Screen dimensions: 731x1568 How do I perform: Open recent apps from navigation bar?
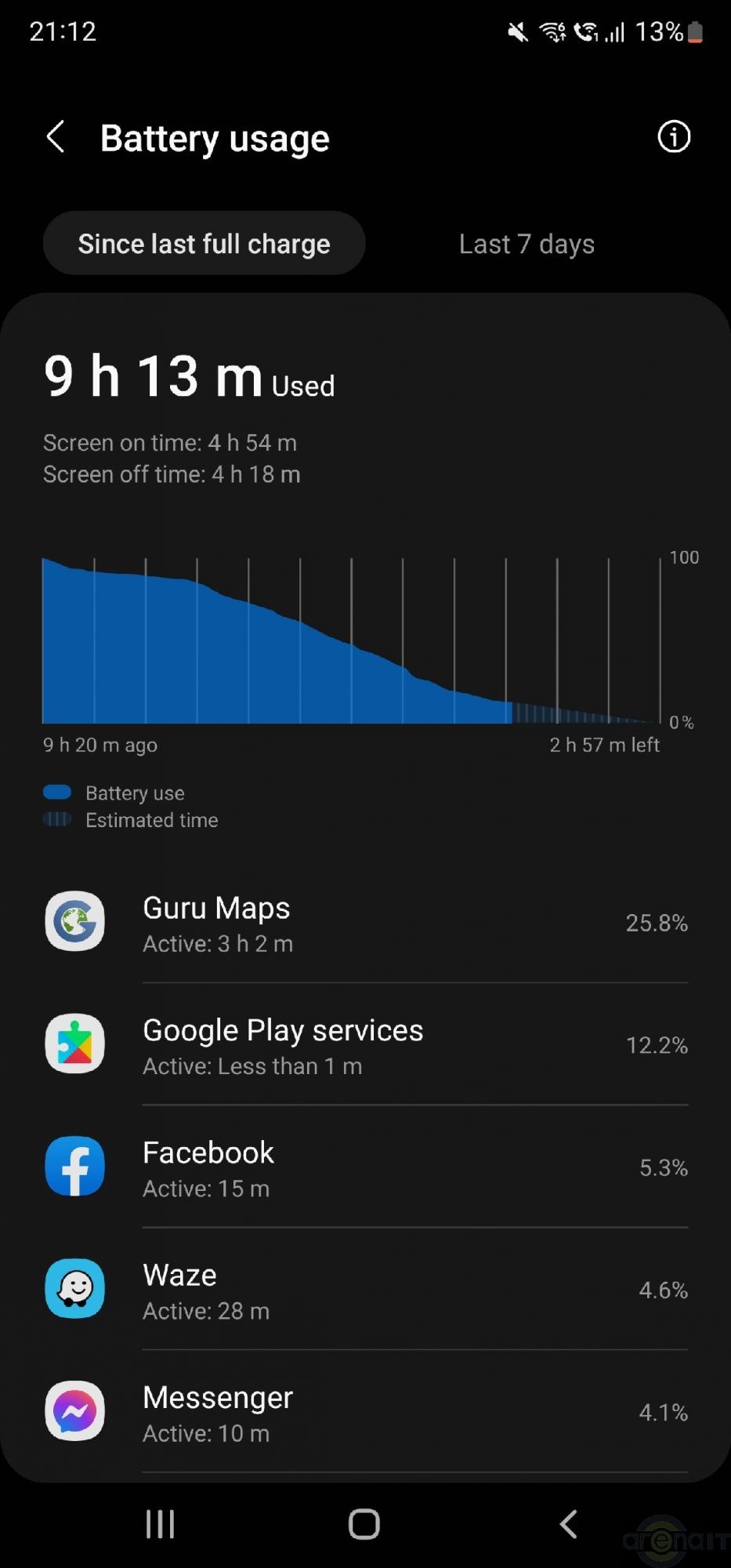click(x=160, y=1524)
